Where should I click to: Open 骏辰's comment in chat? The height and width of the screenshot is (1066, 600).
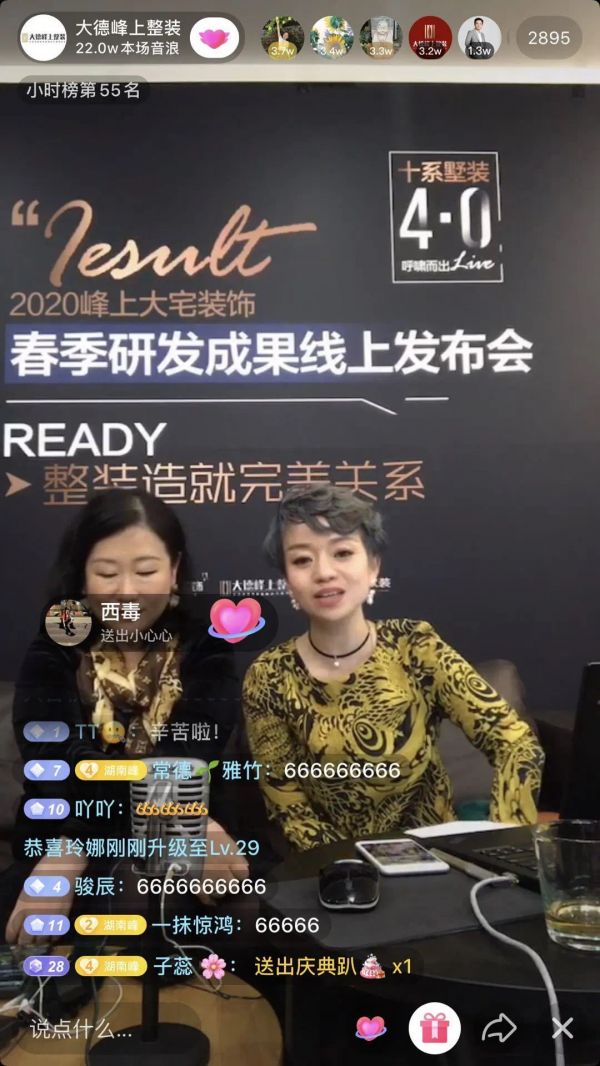[x=201, y=886]
